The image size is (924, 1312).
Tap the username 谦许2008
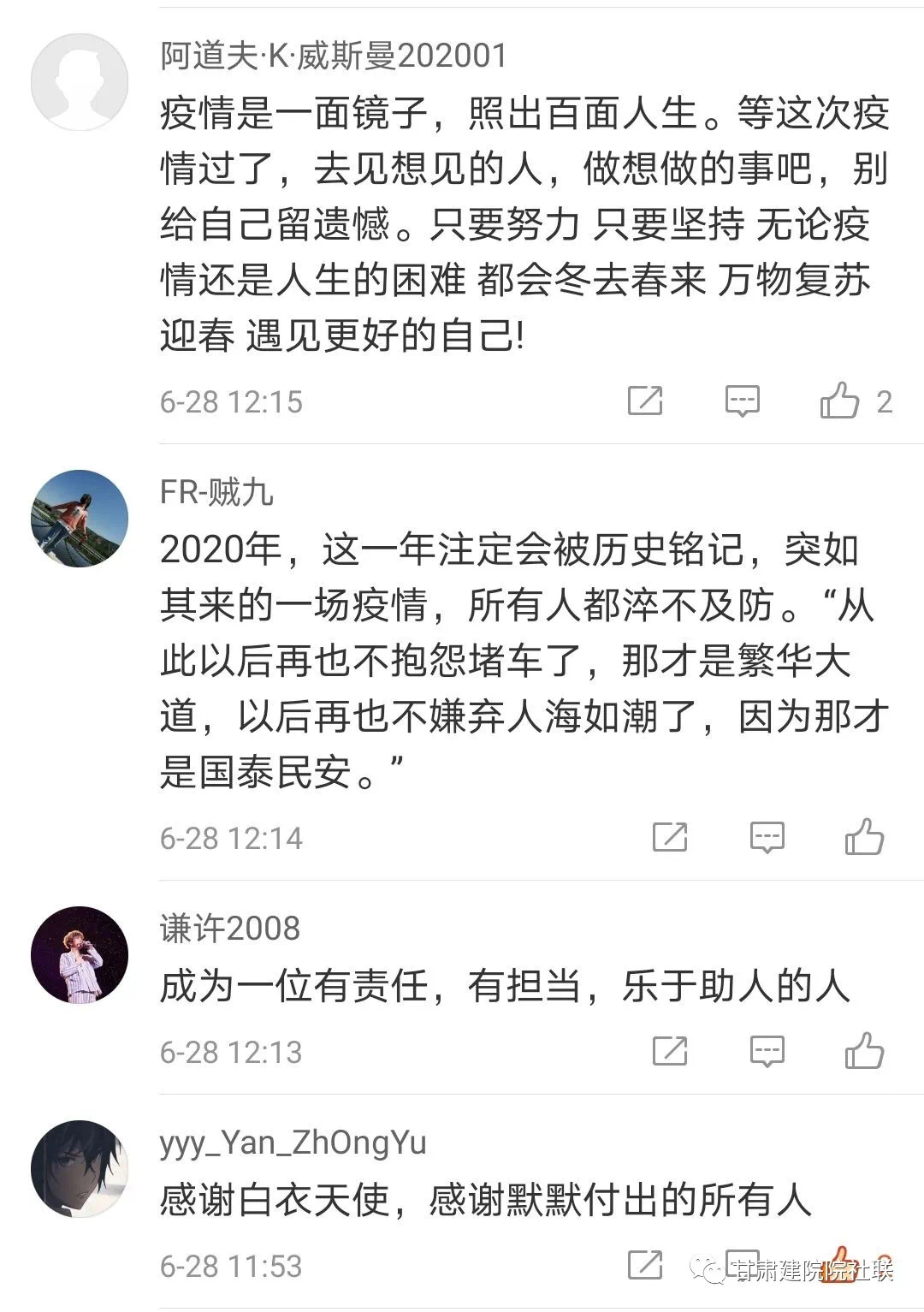[x=230, y=929]
